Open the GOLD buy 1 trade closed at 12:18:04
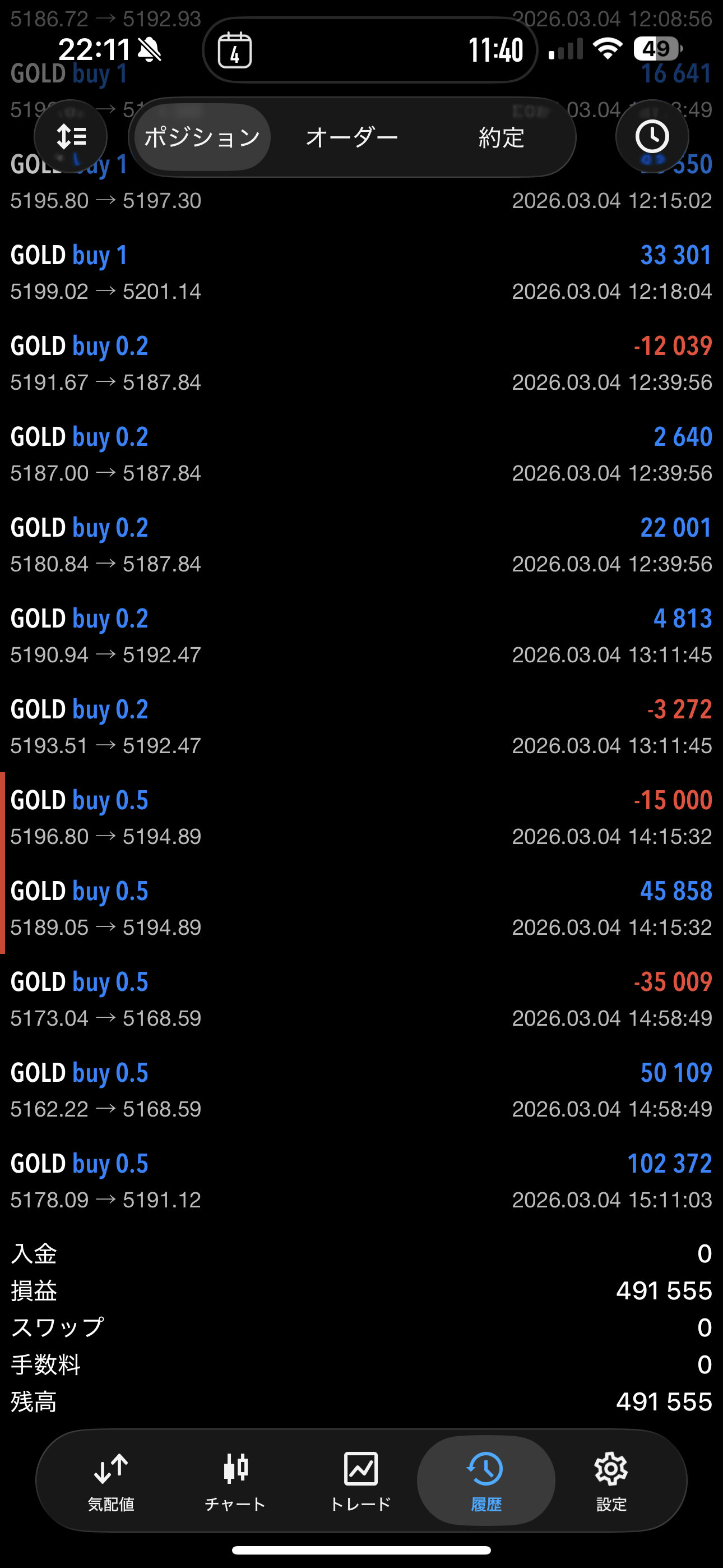Screen dimensions: 723x1568 click(361, 272)
